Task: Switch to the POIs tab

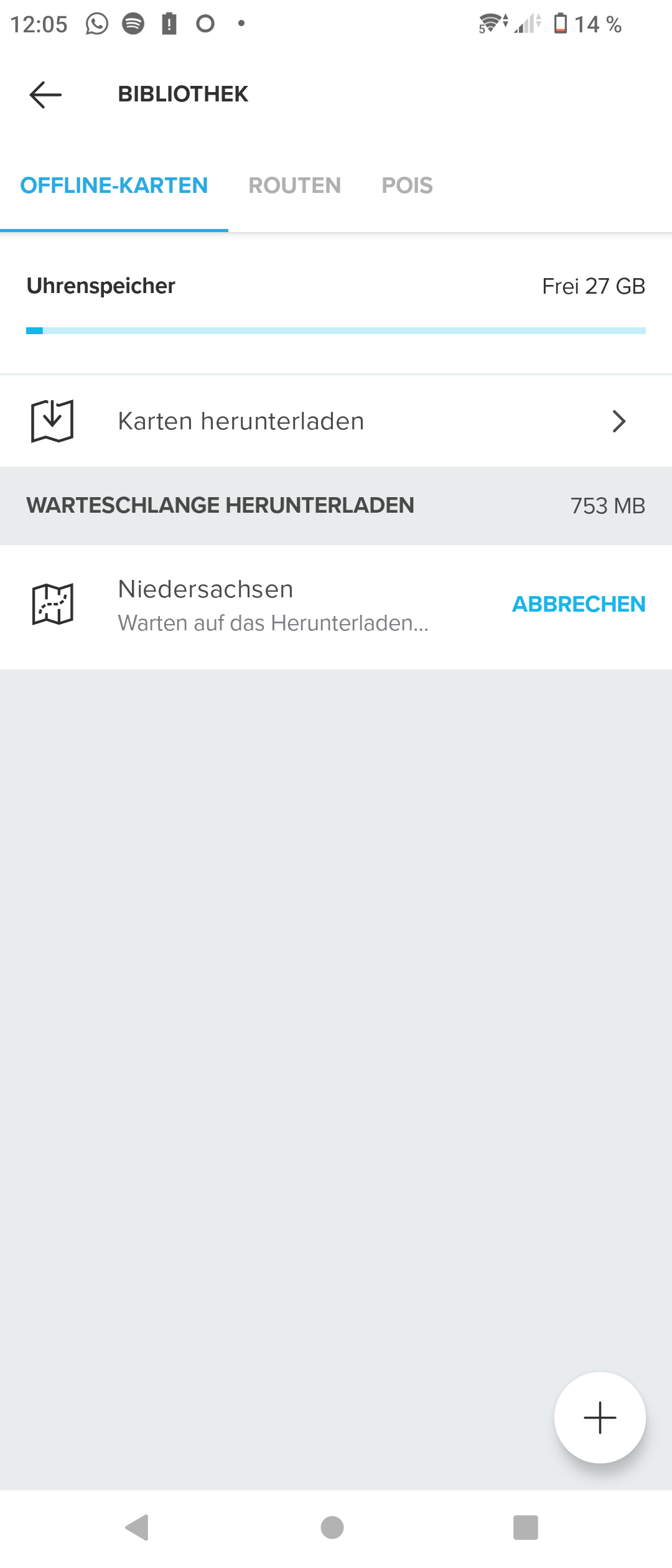Action: click(x=407, y=185)
